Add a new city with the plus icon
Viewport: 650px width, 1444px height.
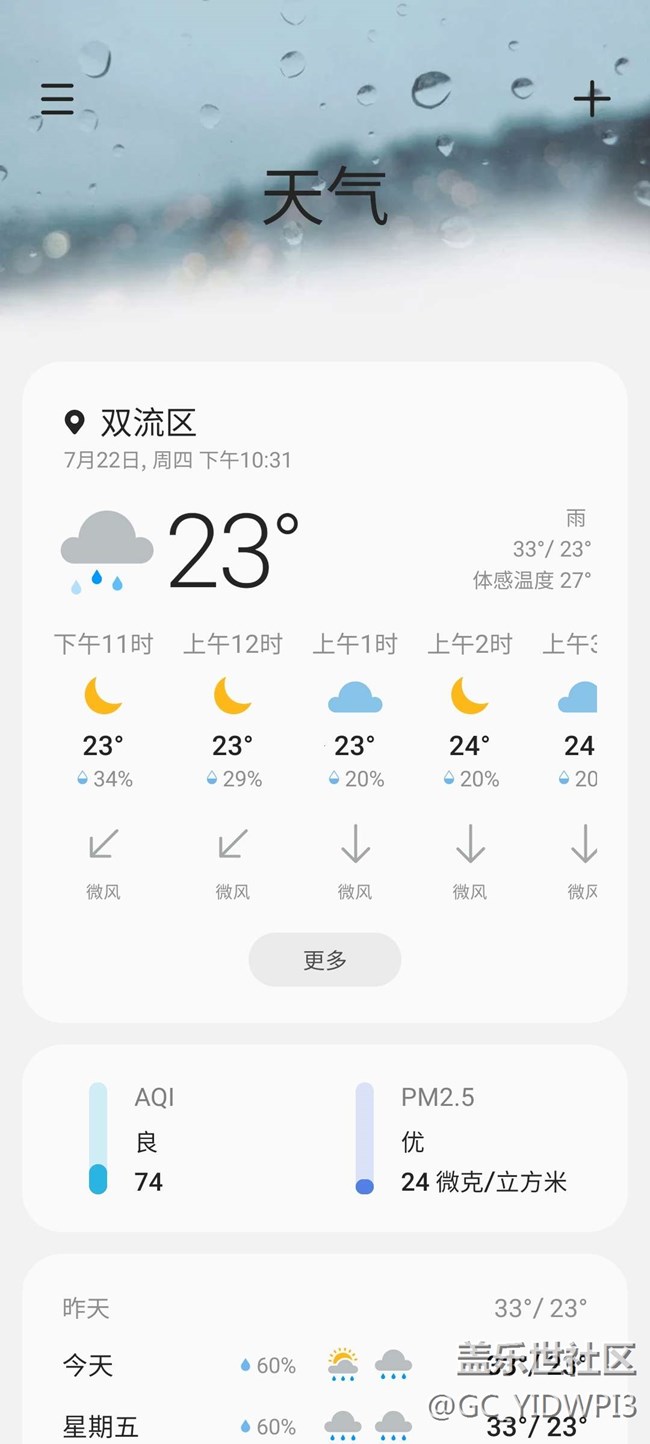pos(591,99)
